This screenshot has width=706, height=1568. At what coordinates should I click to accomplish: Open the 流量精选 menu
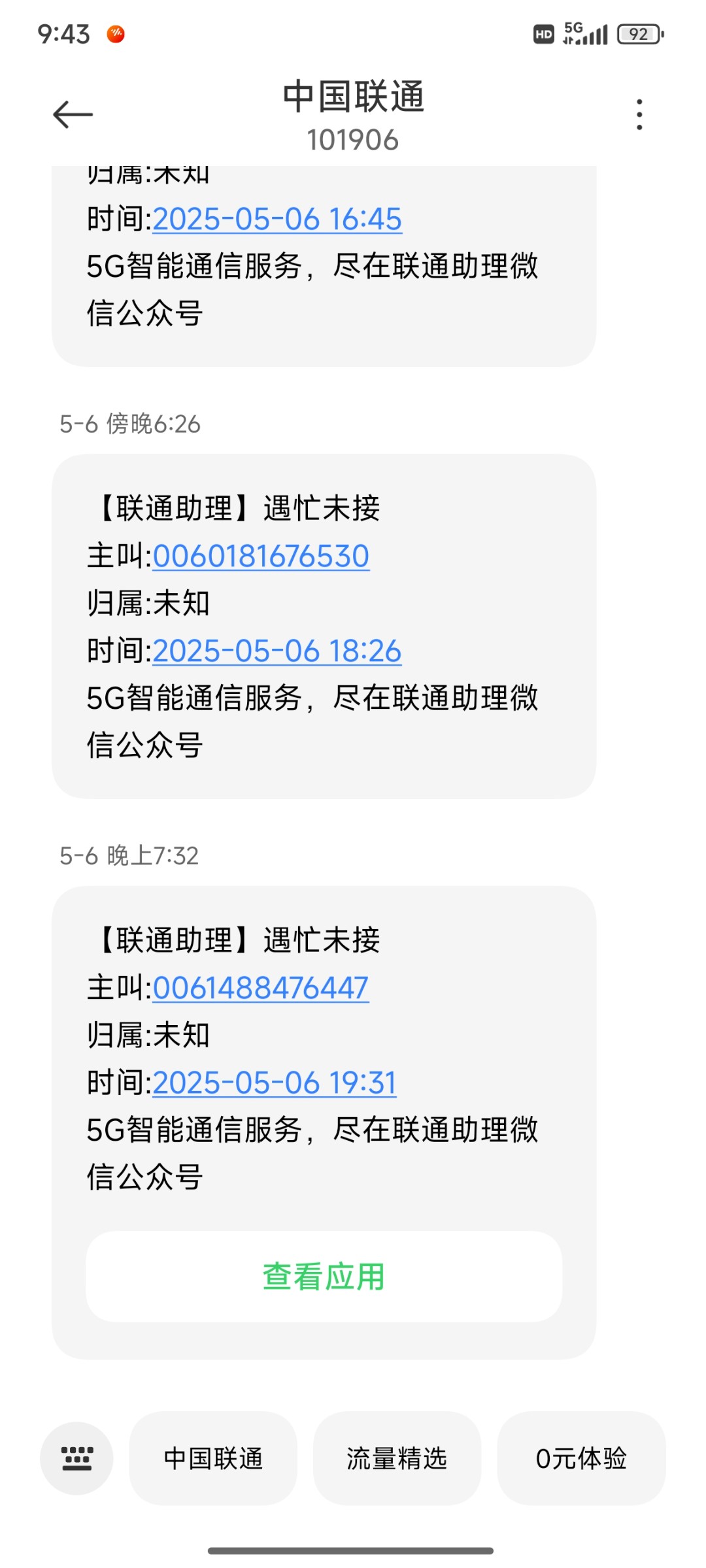[397, 1458]
